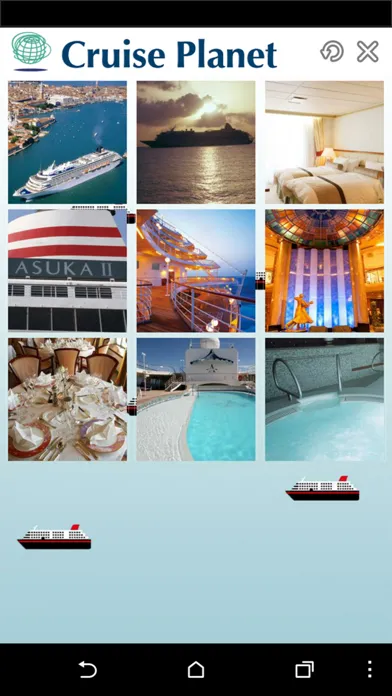Open the cabin bedroom photo
The width and height of the screenshot is (392, 696).
point(325,142)
